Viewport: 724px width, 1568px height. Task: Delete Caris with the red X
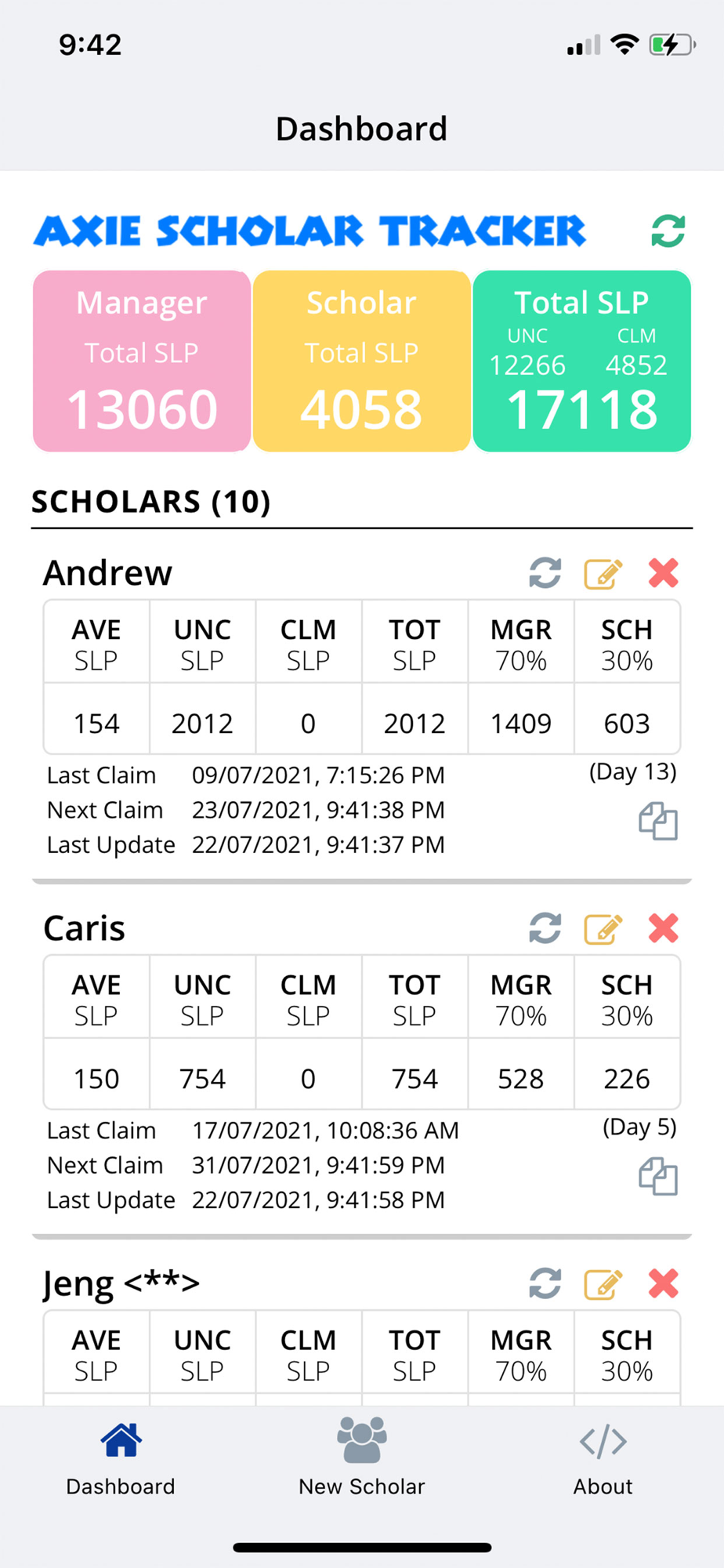(664, 928)
